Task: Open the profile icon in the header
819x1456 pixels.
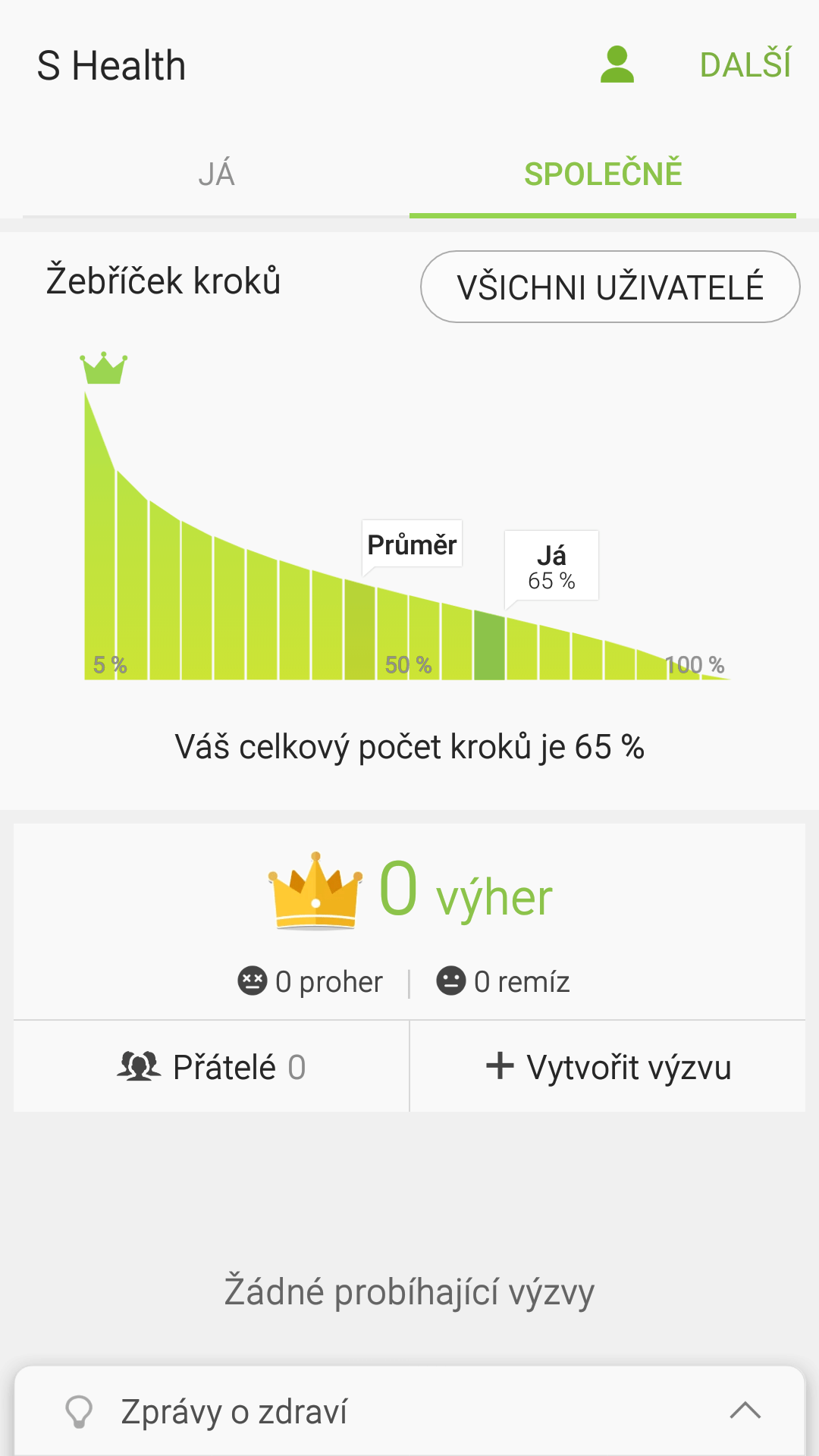Action: click(x=617, y=64)
